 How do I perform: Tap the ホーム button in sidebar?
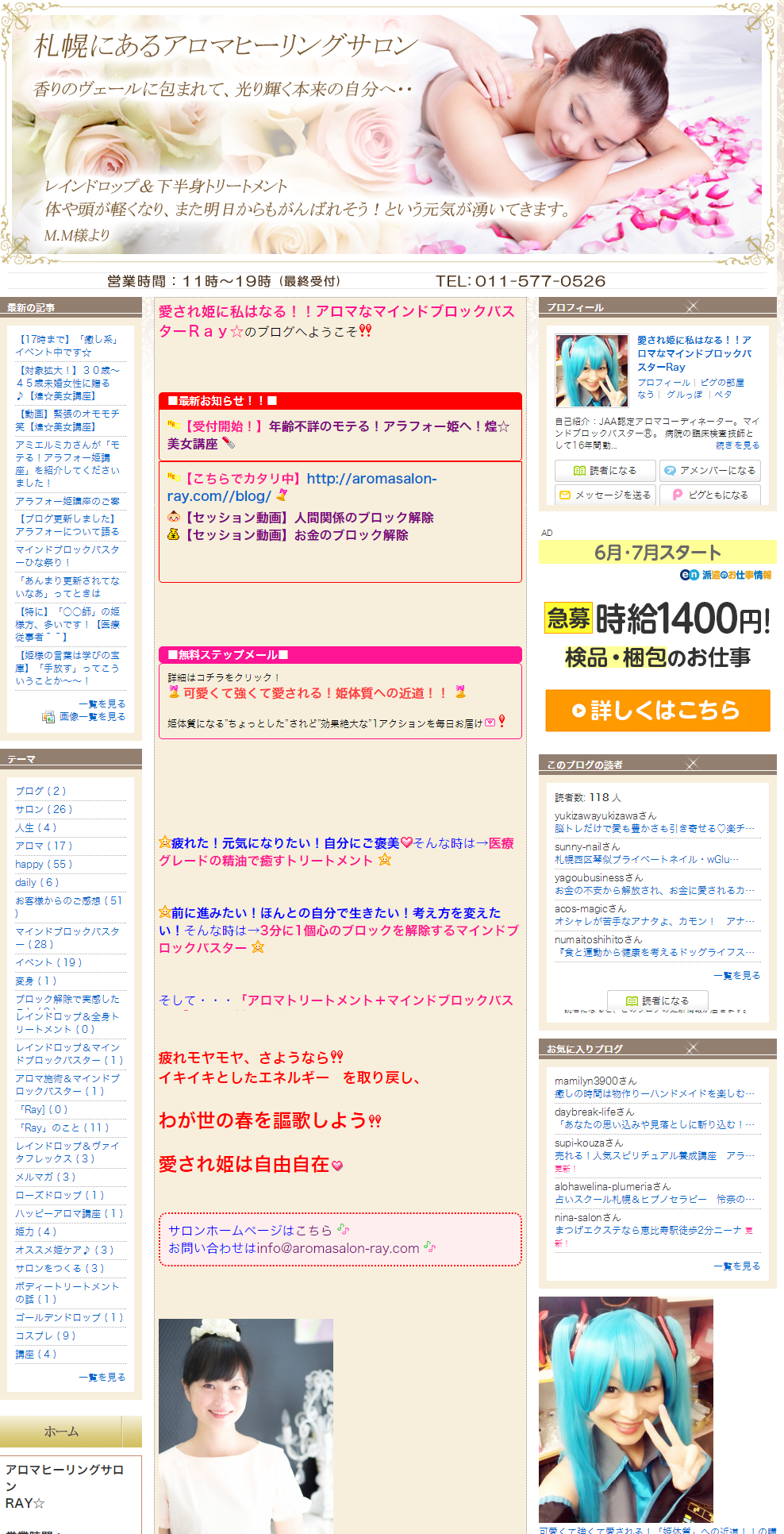coord(61,1432)
